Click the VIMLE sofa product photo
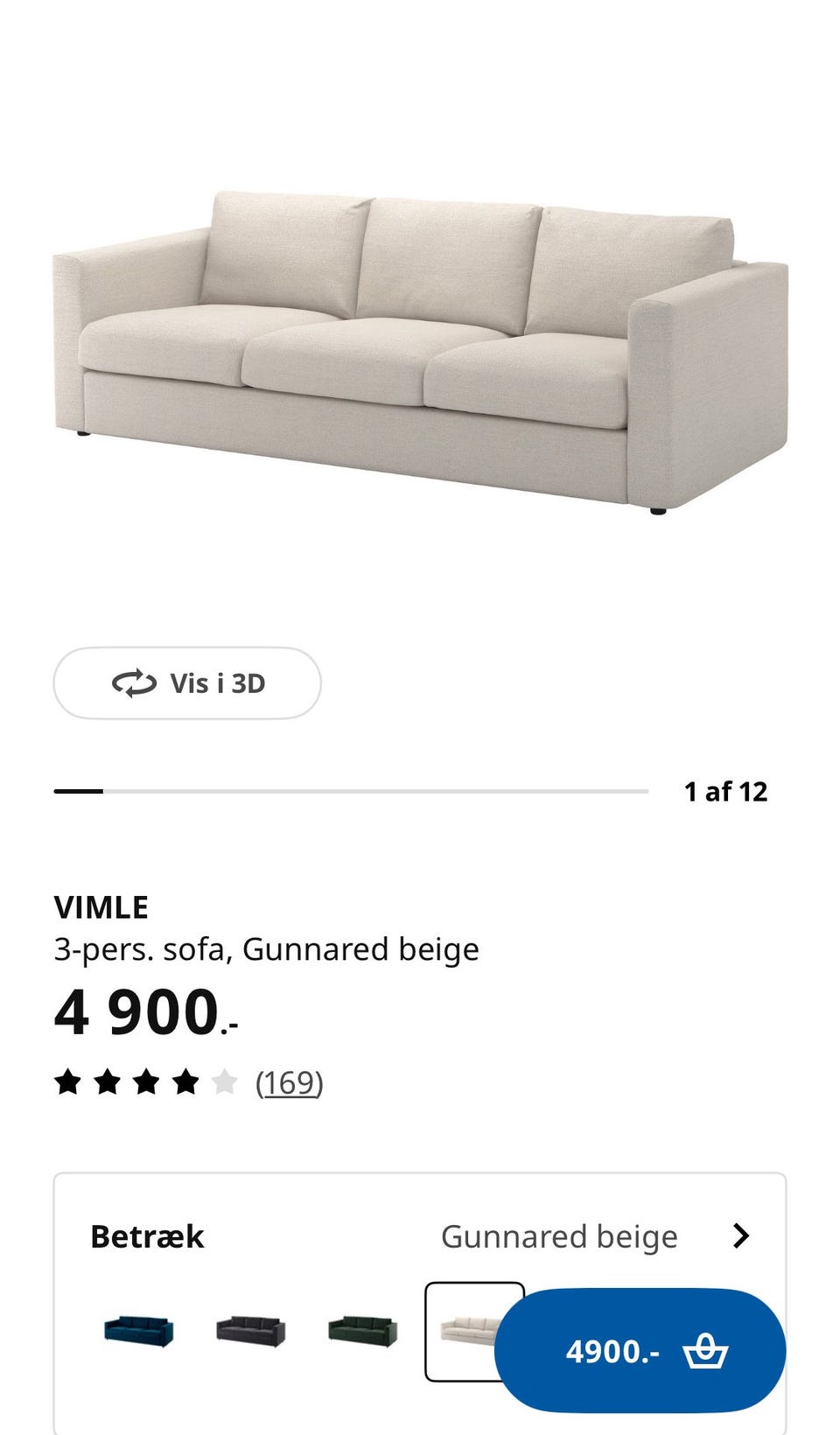 click(x=420, y=350)
